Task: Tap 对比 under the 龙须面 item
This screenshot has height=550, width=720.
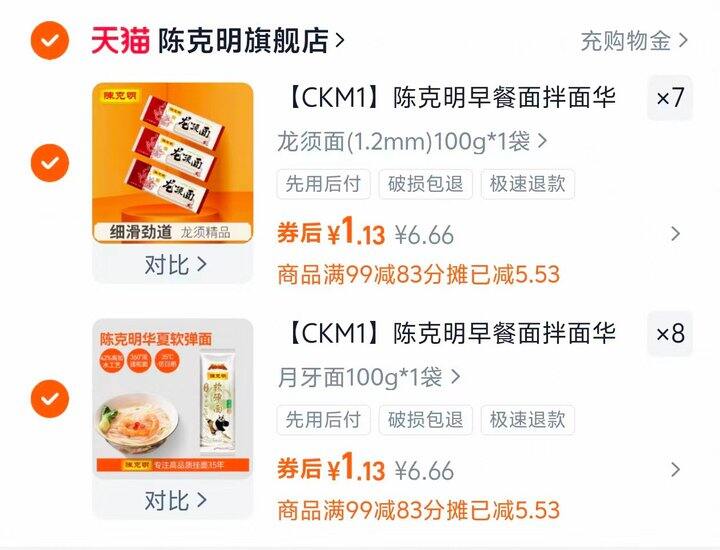Action: 175,265
